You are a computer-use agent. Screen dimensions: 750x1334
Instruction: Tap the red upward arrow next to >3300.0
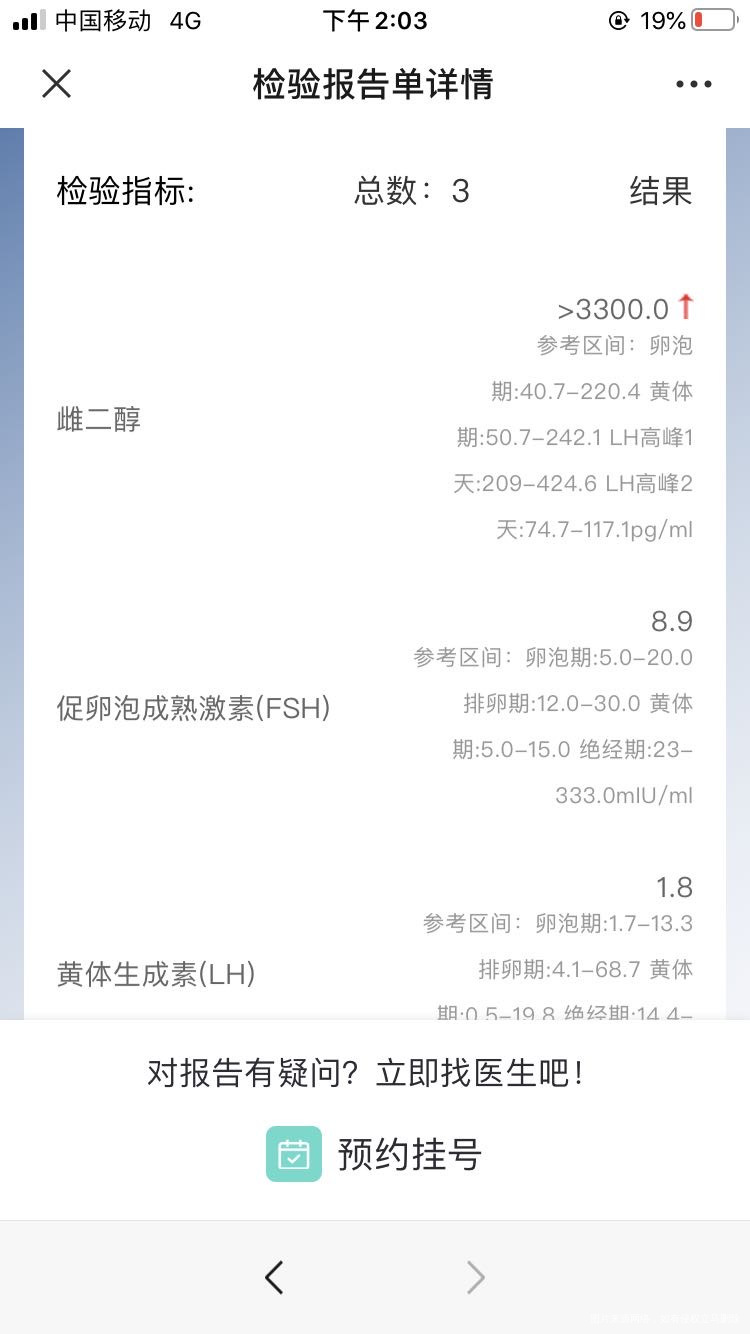pos(685,307)
